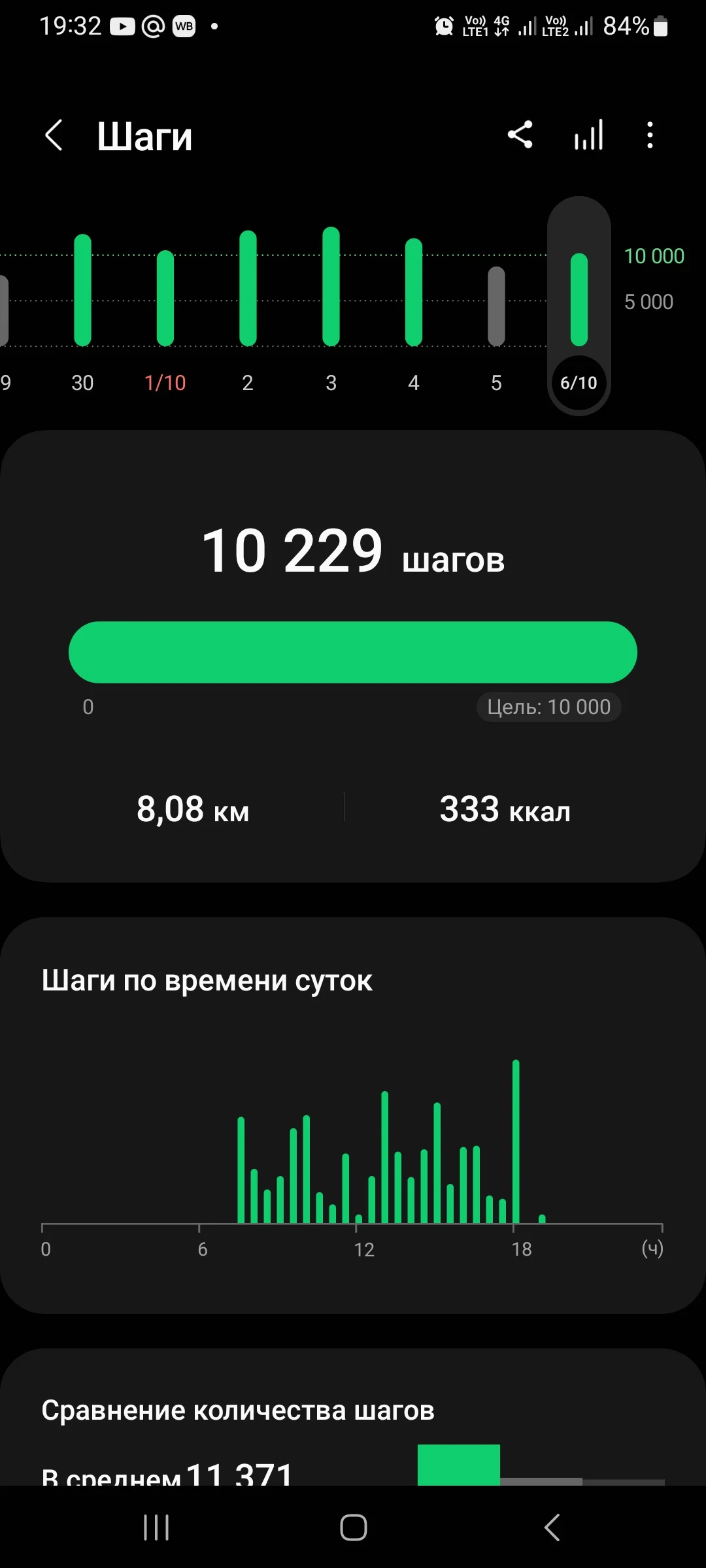View step data for day 5
Screen dimensions: 706x1568
pyautogui.click(x=496, y=306)
